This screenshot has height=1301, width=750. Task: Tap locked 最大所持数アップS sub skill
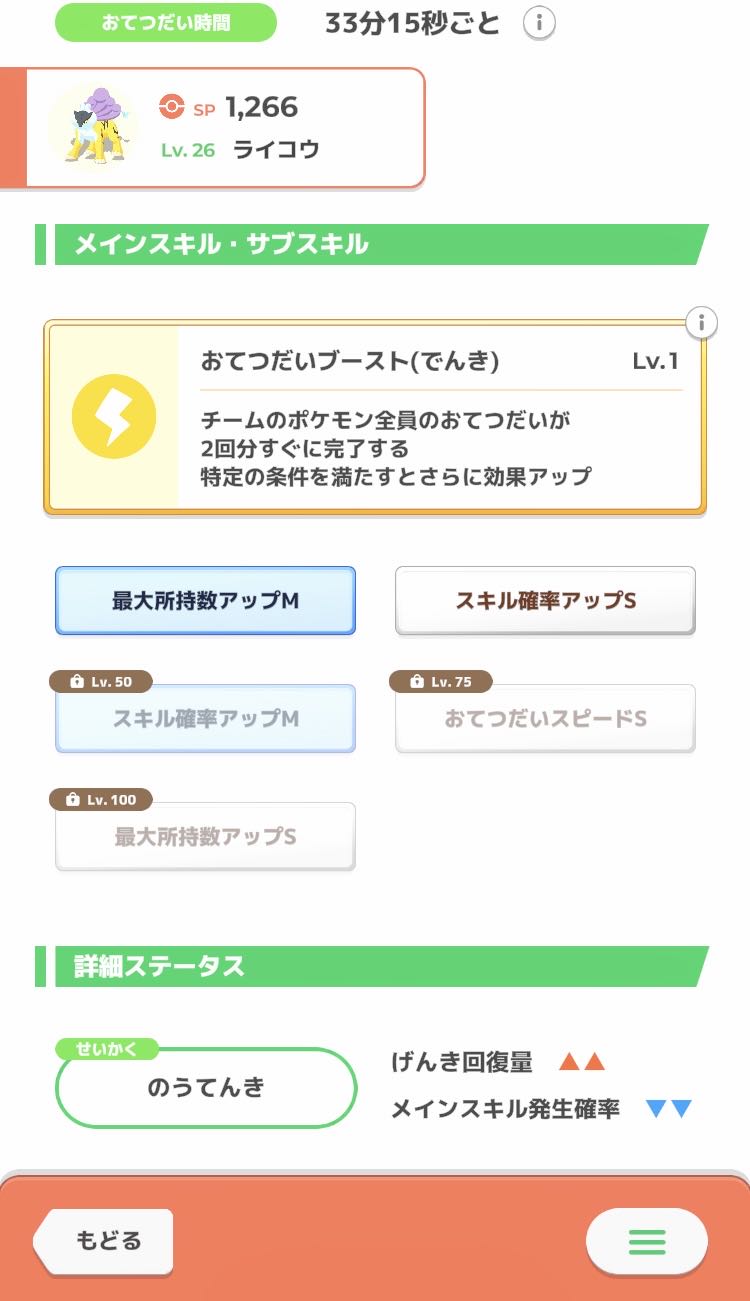tap(205, 836)
